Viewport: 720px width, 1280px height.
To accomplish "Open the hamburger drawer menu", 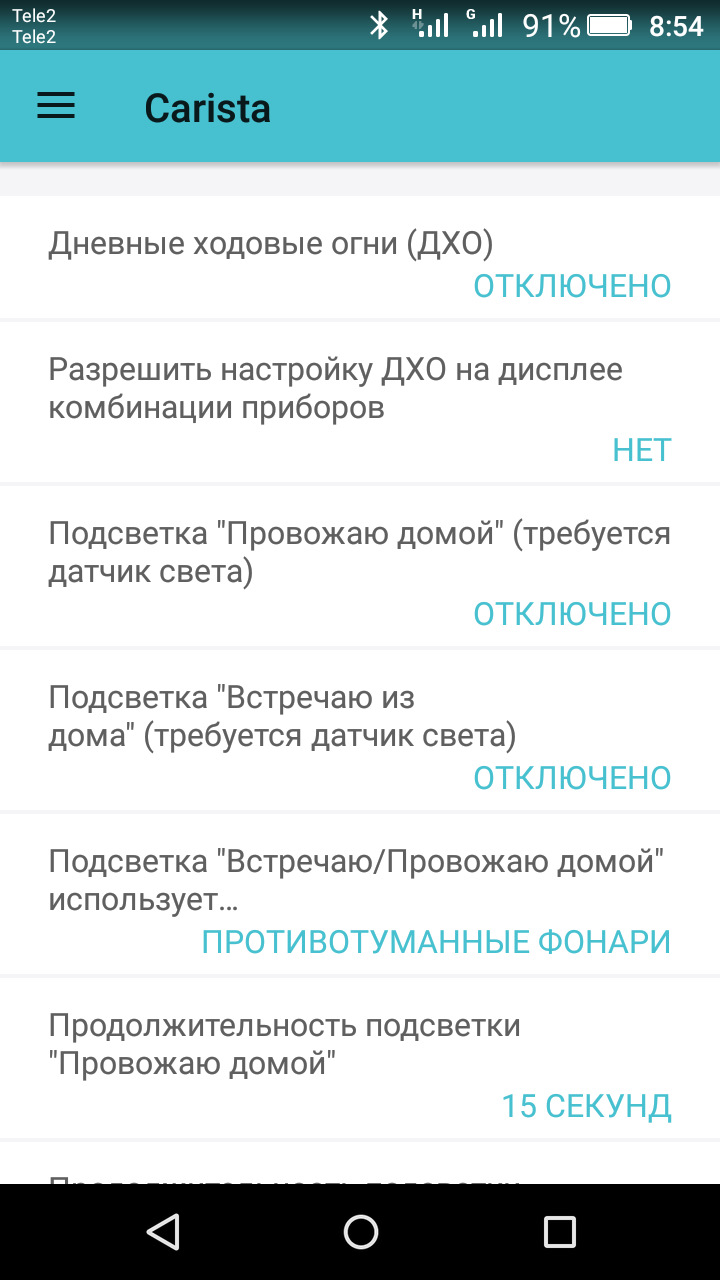I will click(x=56, y=107).
